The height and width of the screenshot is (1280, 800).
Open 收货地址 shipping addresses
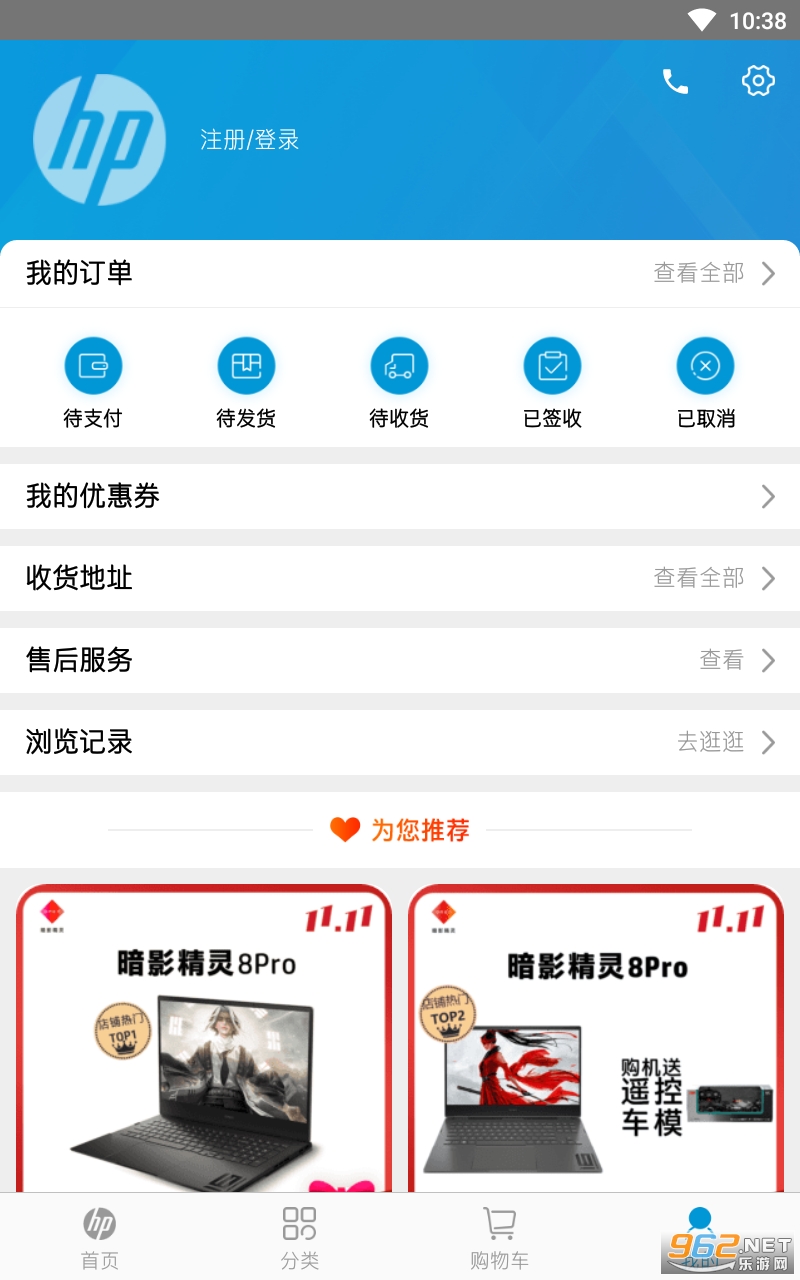[400, 578]
